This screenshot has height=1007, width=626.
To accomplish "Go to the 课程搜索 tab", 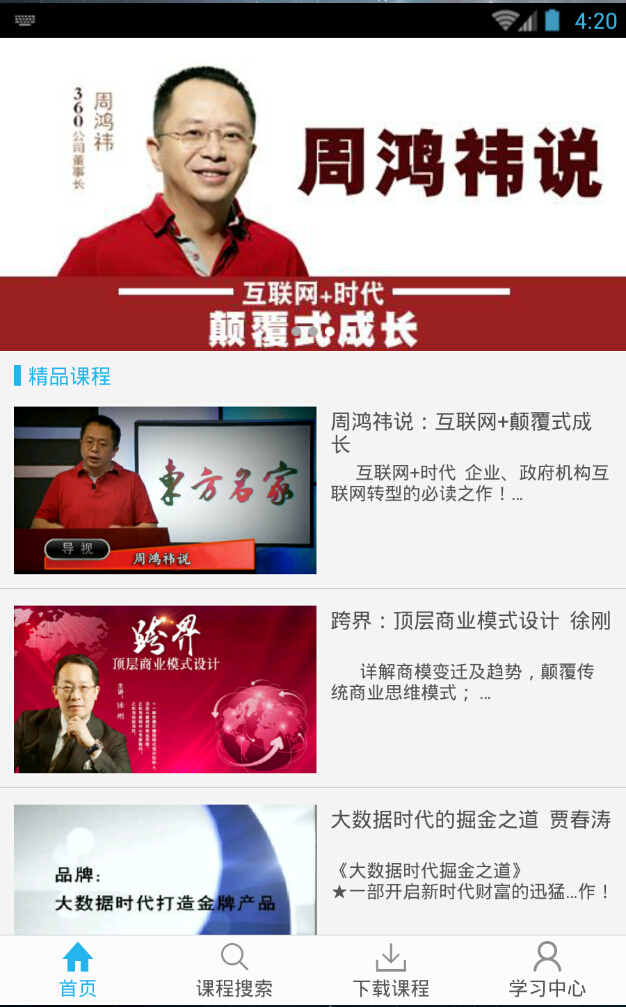I will click(234, 970).
